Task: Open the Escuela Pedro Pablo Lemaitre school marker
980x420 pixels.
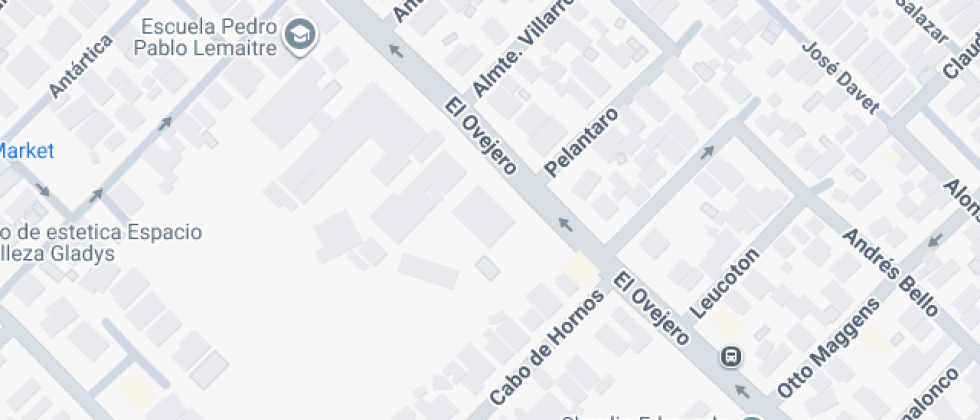Action: point(299,37)
